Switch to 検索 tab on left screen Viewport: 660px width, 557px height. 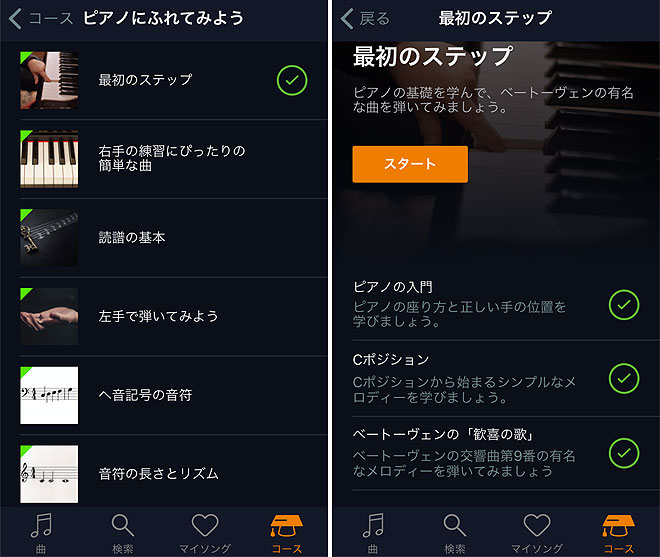(123, 533)
